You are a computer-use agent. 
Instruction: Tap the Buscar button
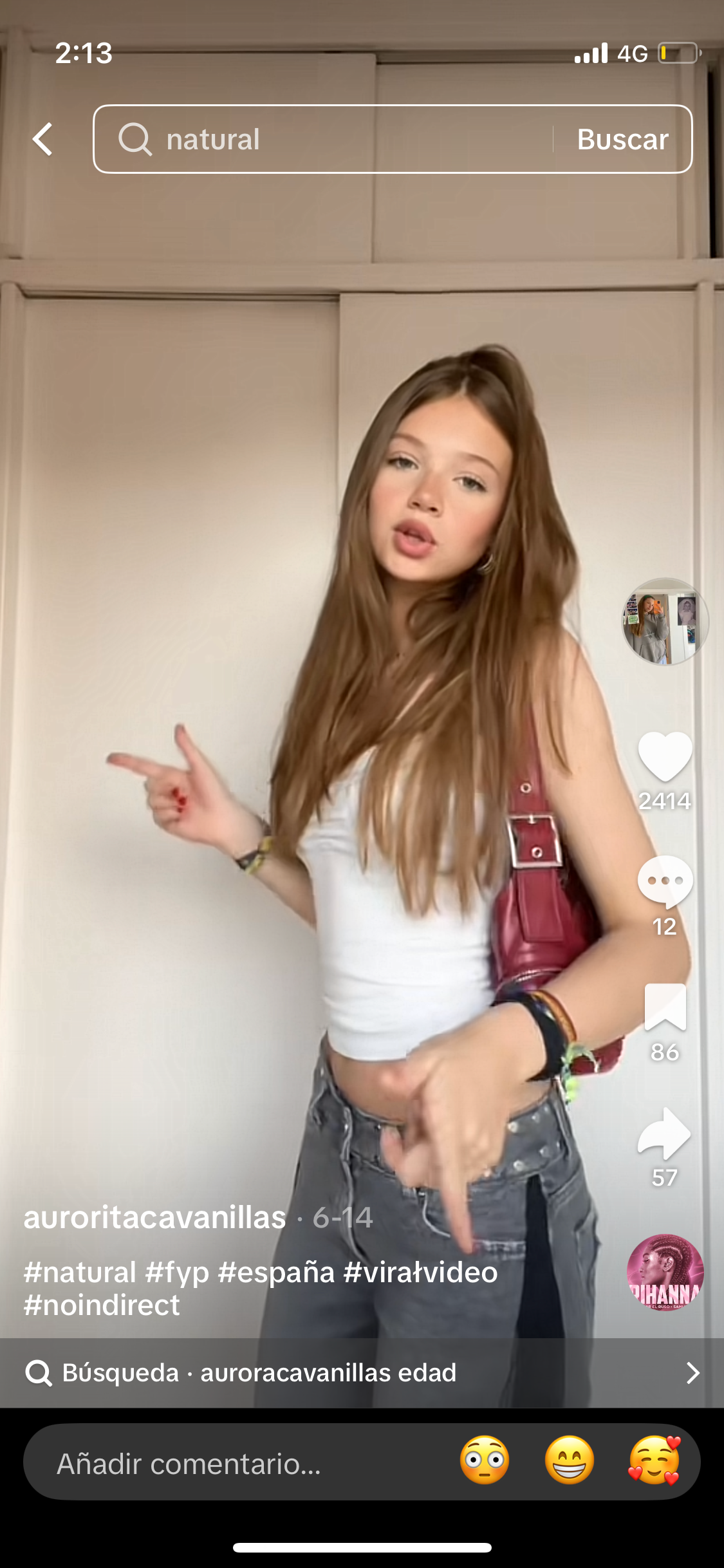(x=622, y=139)
